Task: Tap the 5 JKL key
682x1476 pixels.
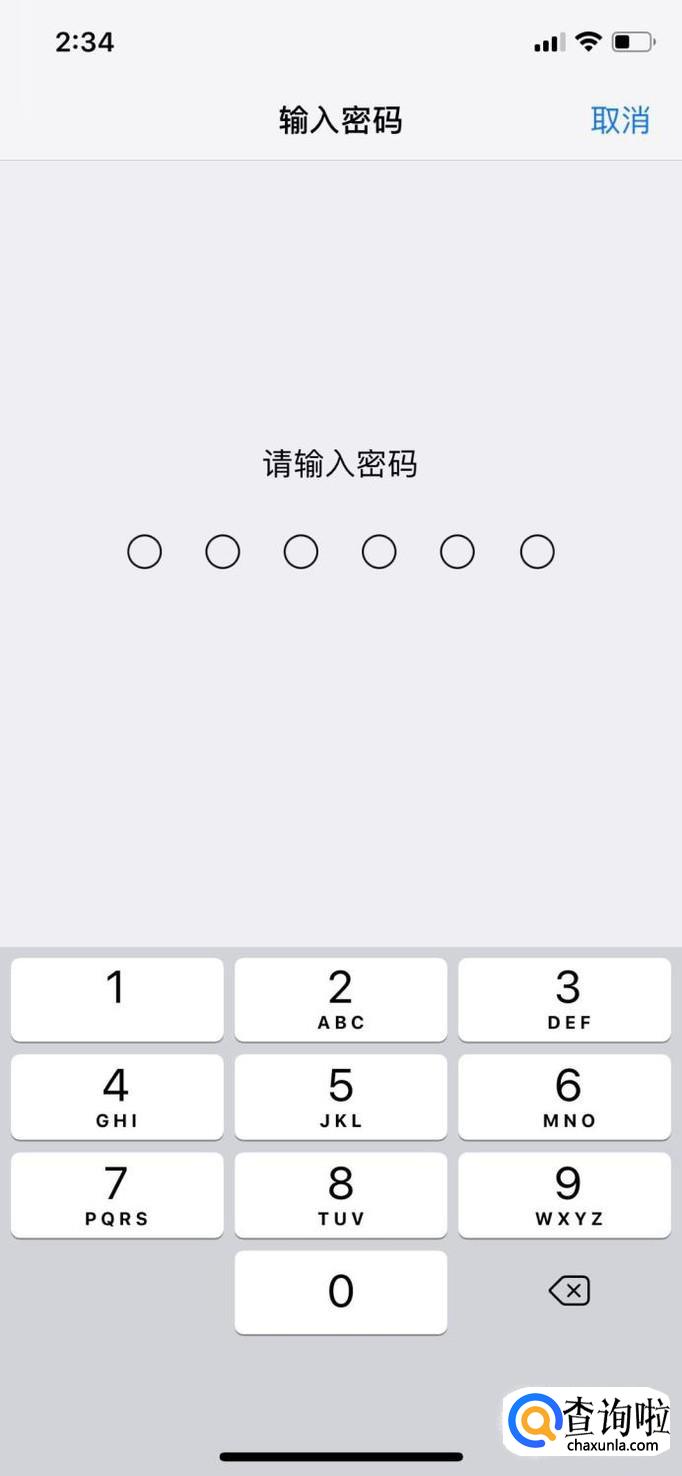Action: pos(341,1097)
